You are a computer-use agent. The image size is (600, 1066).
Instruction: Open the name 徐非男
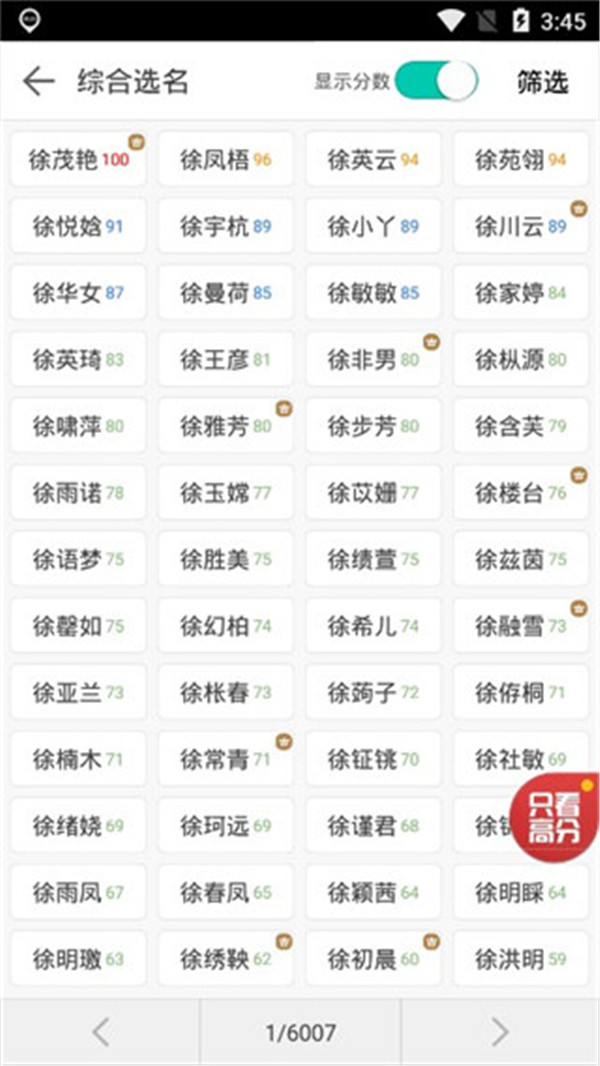[x=373, y=360]
